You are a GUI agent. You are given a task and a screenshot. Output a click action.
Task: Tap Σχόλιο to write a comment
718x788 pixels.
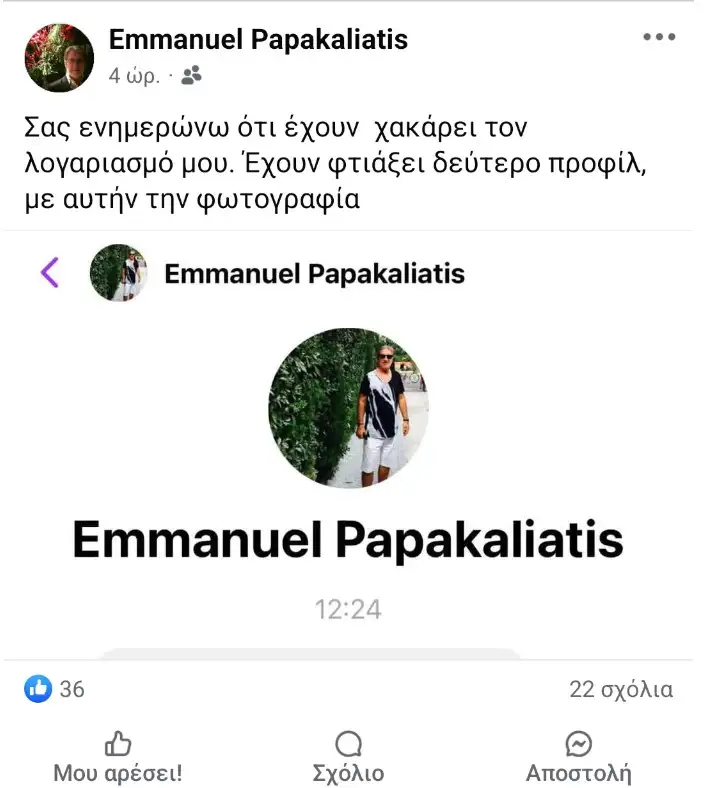click(x=348, y=757)
